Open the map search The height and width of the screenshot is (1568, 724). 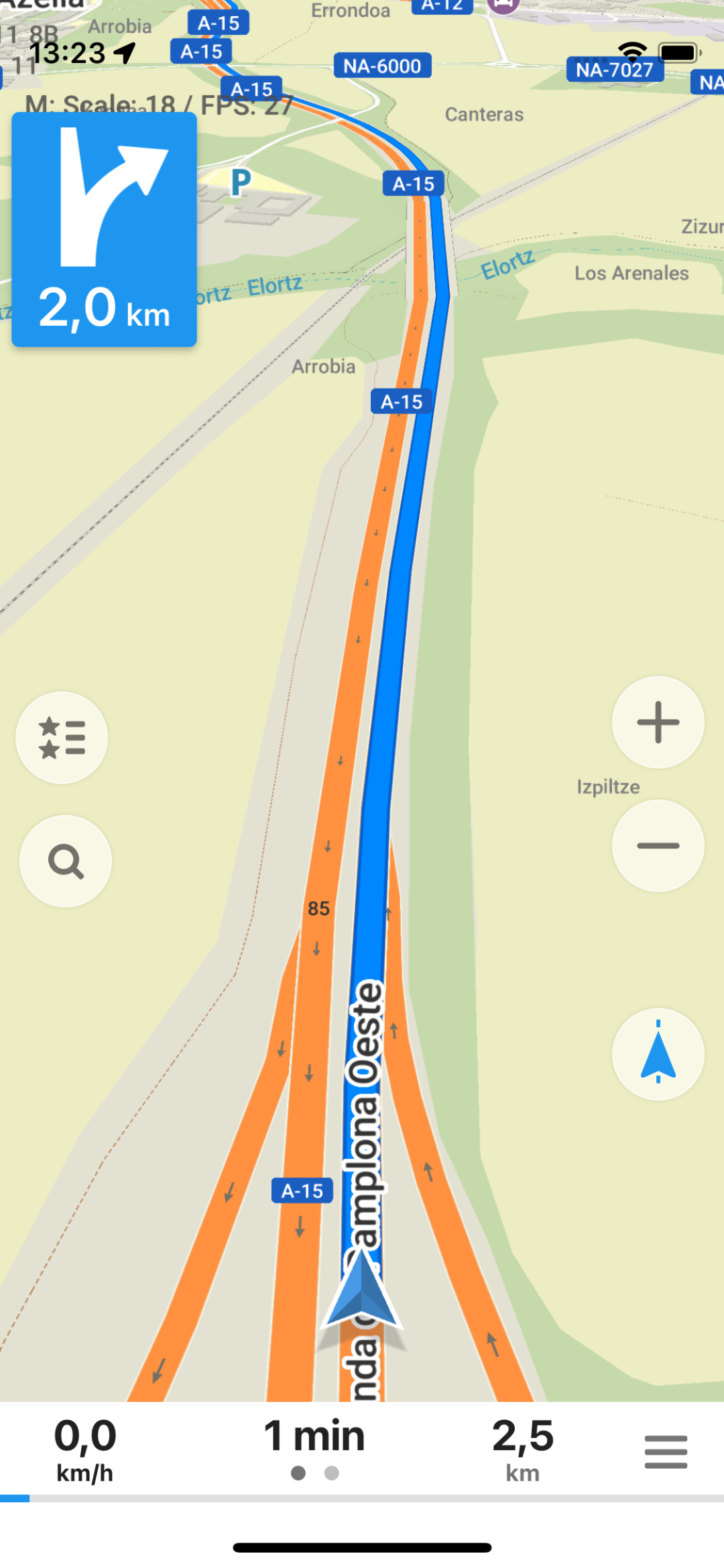point(65,862)
